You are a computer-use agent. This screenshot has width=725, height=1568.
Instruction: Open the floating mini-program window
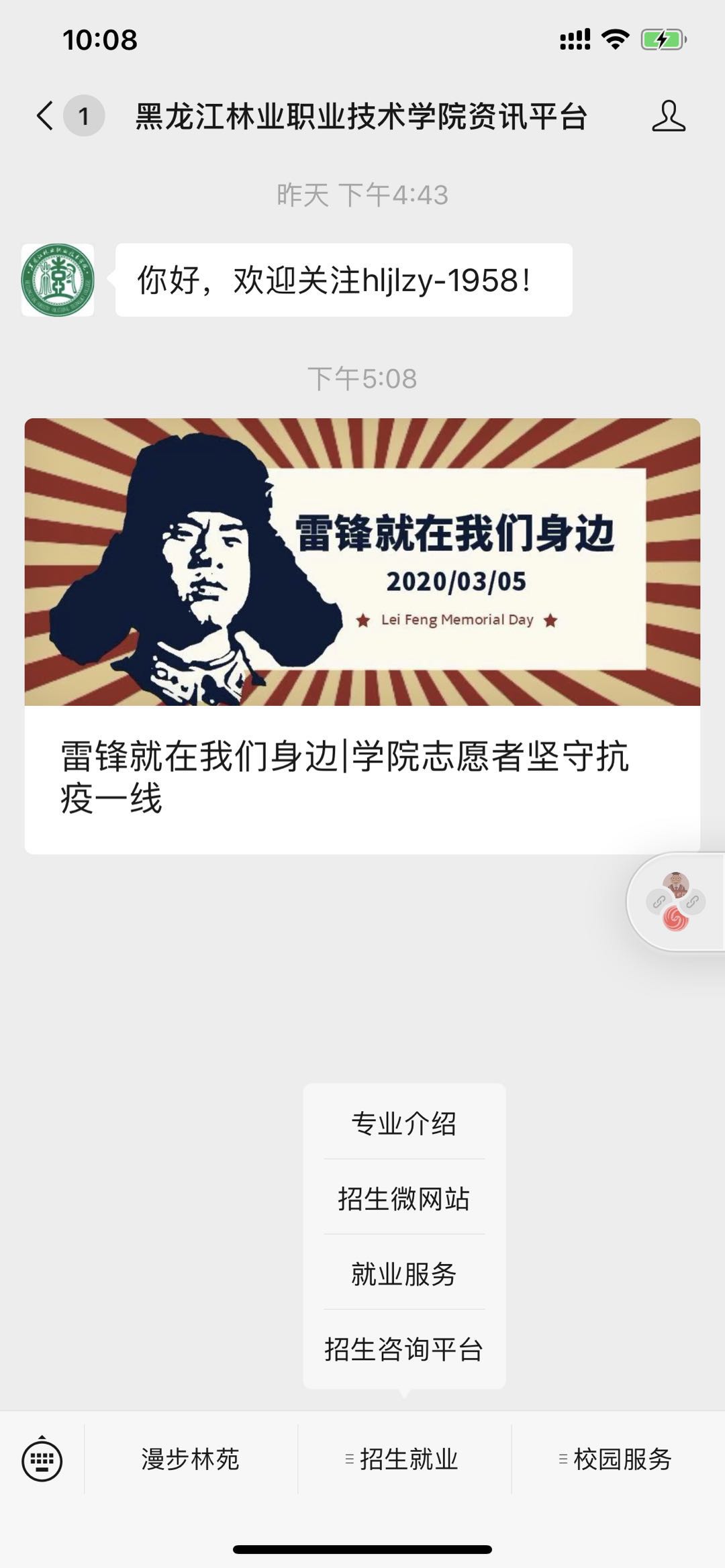click(676, 902)
